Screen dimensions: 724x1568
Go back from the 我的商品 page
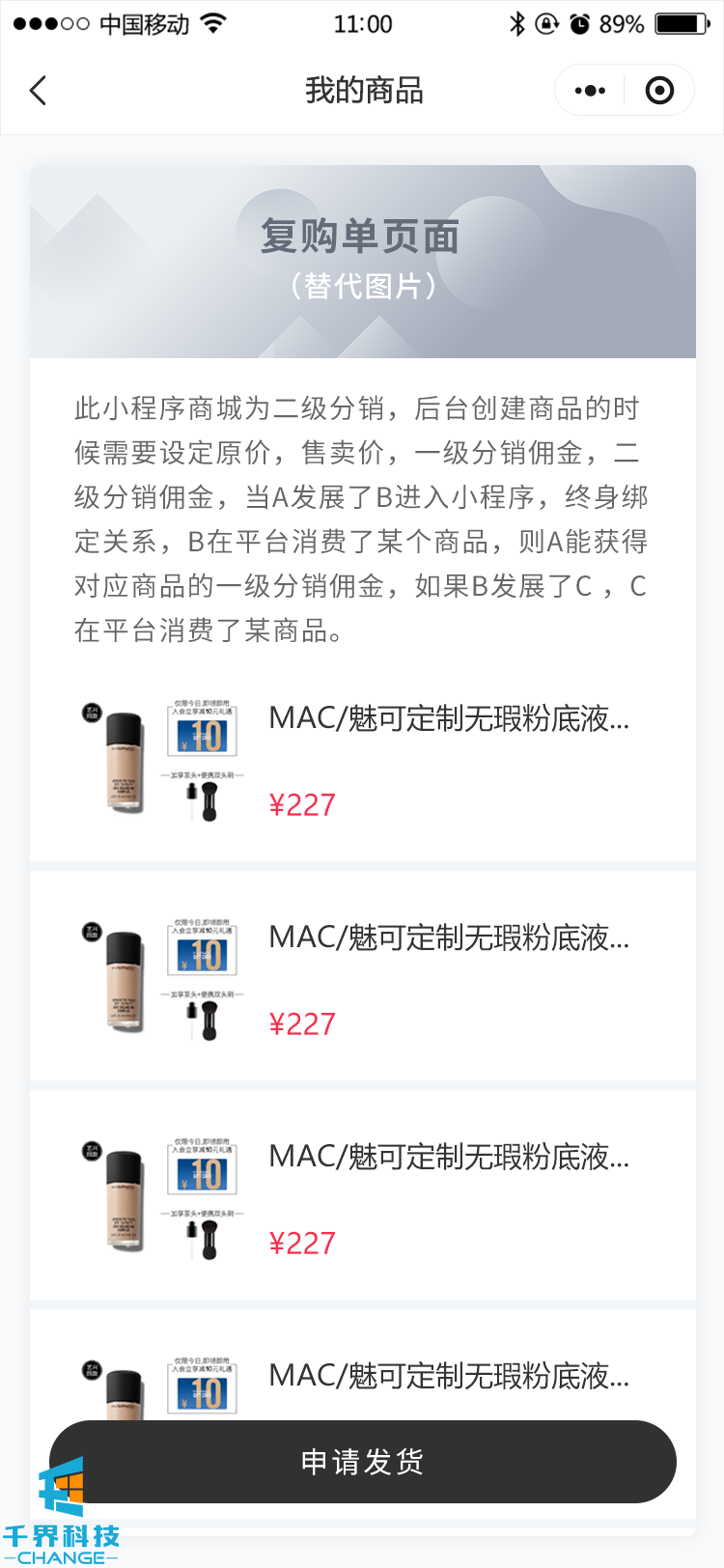point(38,91)
